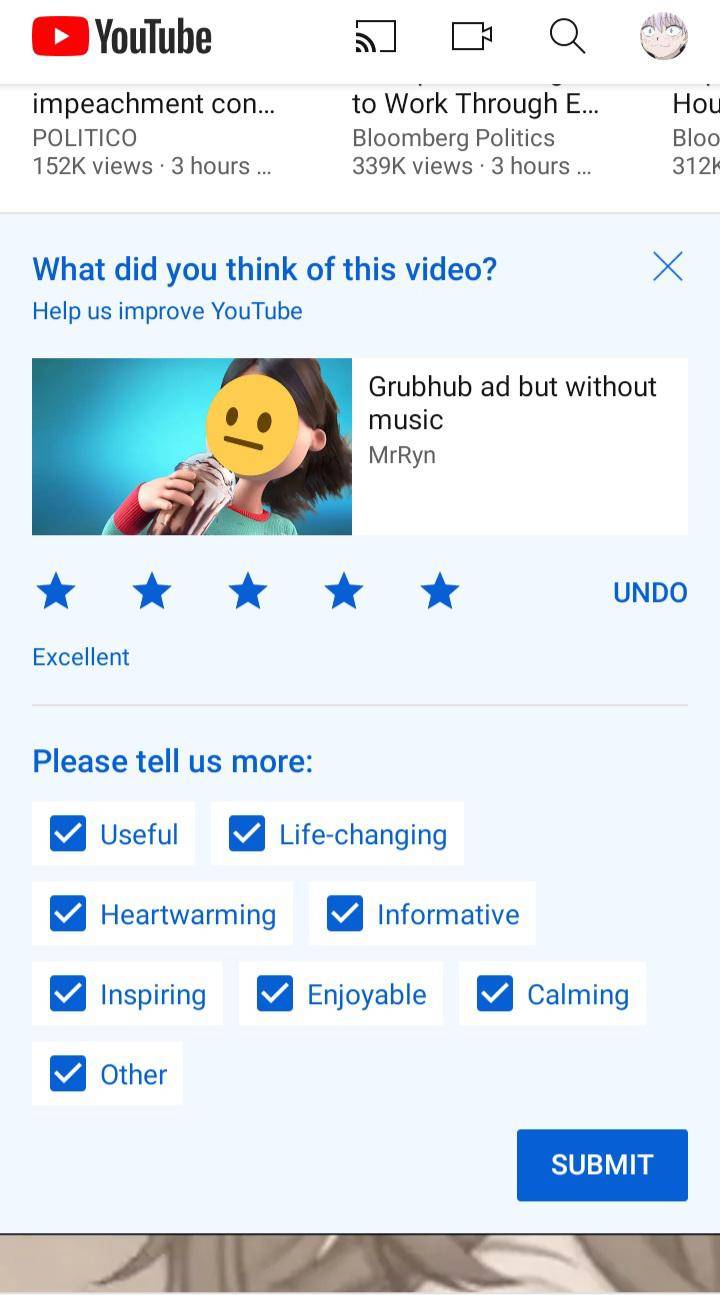This screenshot has height=1295, width=720.
Task: Uncheck the Life-changing option
Action: pyautogui.click(x=247, y=833)
